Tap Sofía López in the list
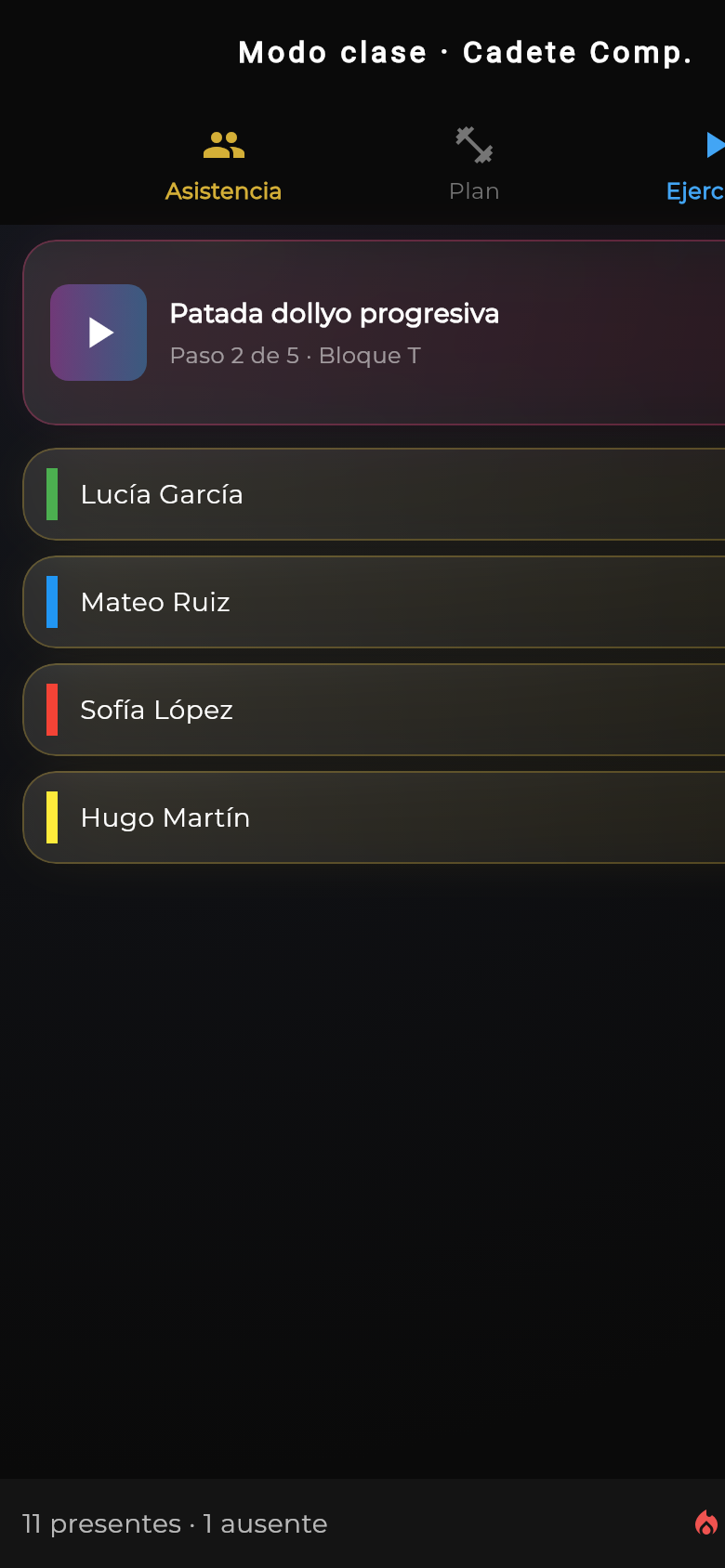Viewport: 725px width, 1568px height. tap(374, 710)
